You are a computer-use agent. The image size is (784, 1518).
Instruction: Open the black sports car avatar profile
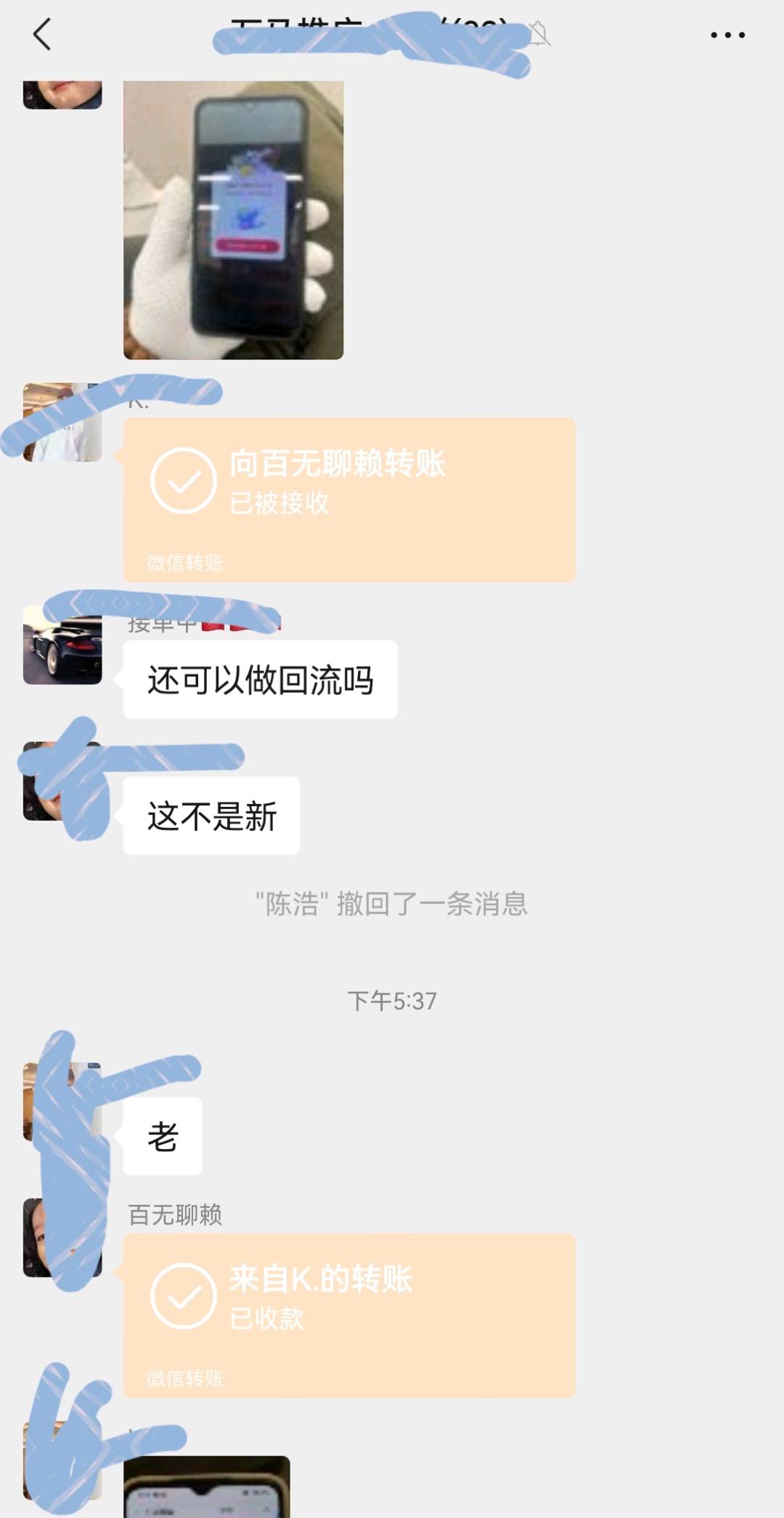62,646
